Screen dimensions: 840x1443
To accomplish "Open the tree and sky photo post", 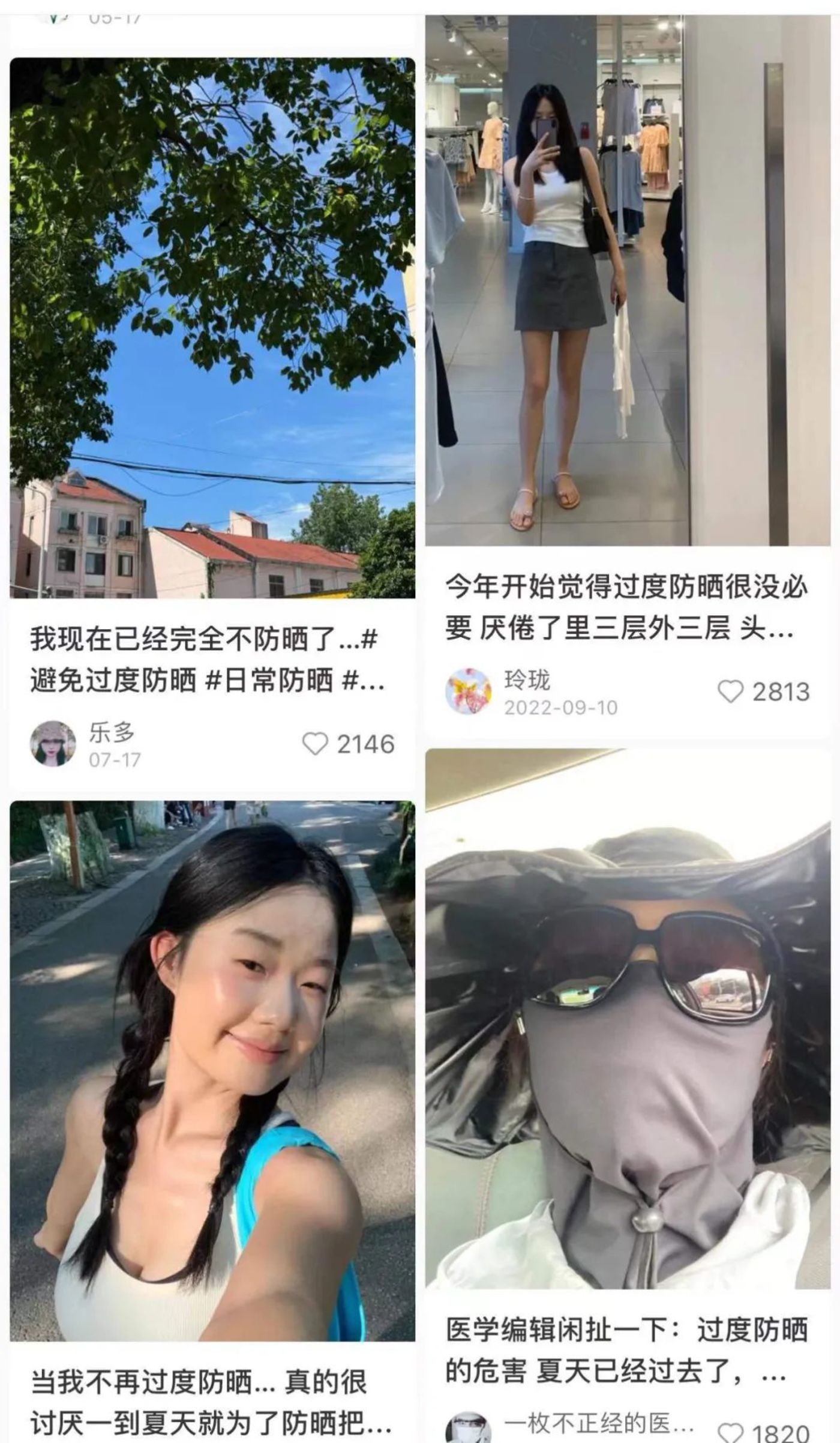I will point(212,328).
